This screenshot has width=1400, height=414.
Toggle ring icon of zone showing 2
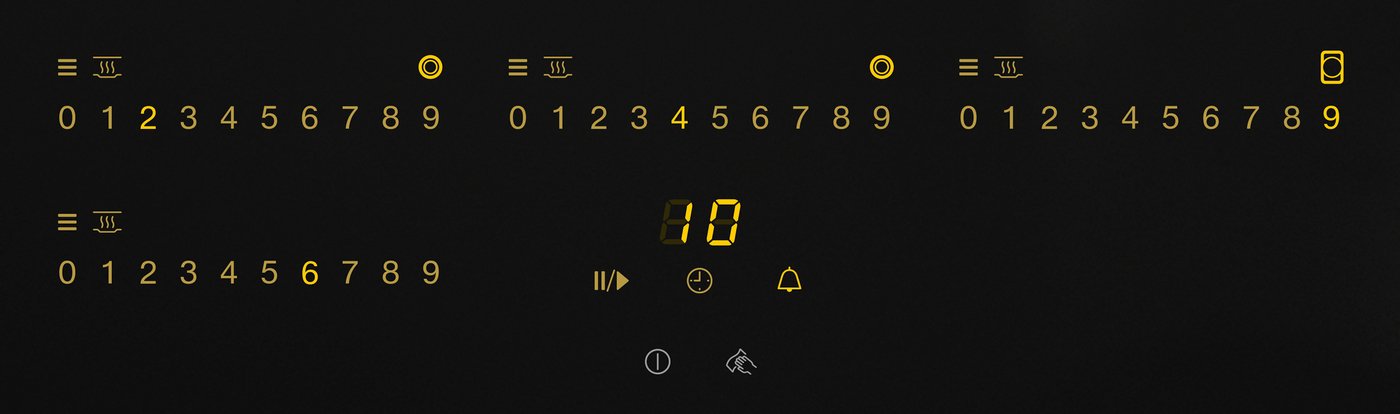click(430, 68)
